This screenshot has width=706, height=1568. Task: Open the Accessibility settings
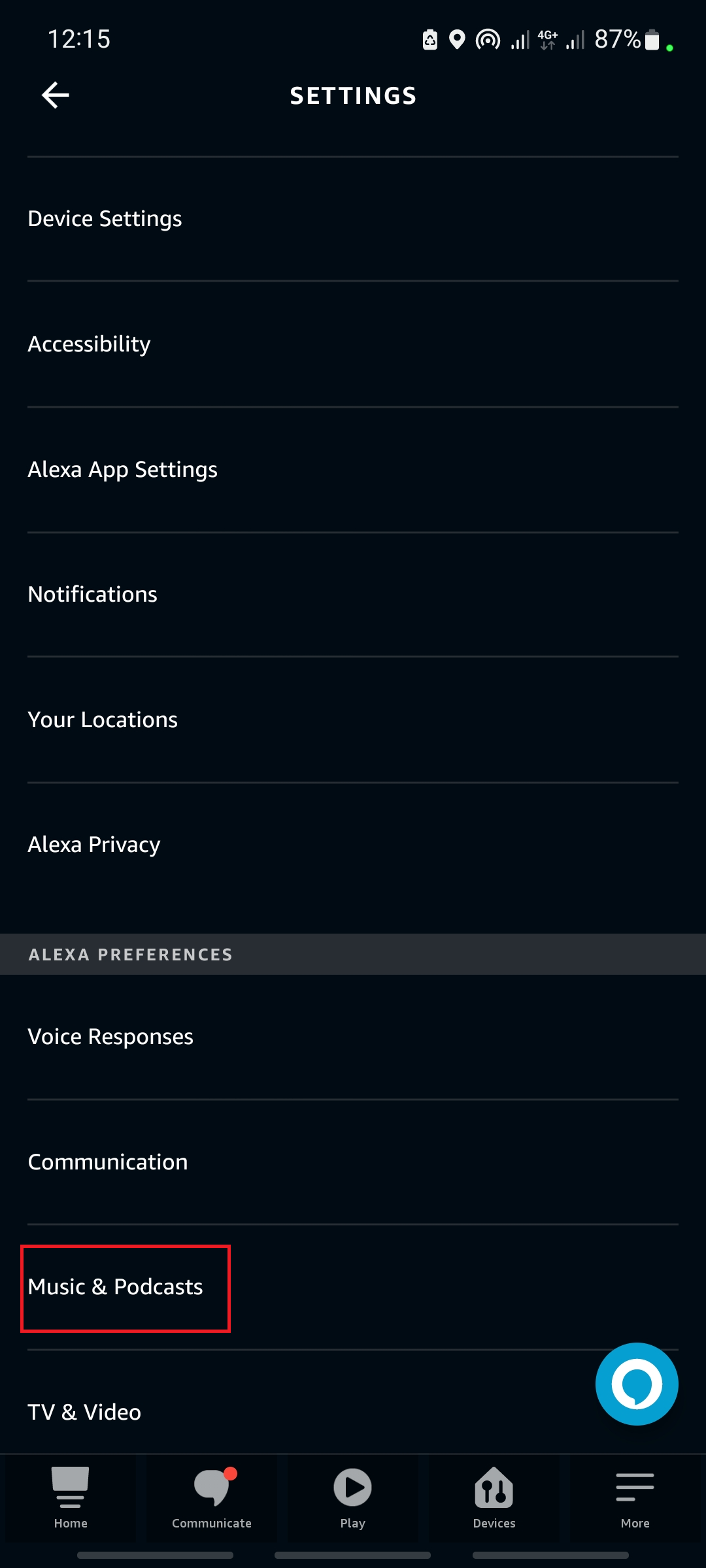coord(89,344)
